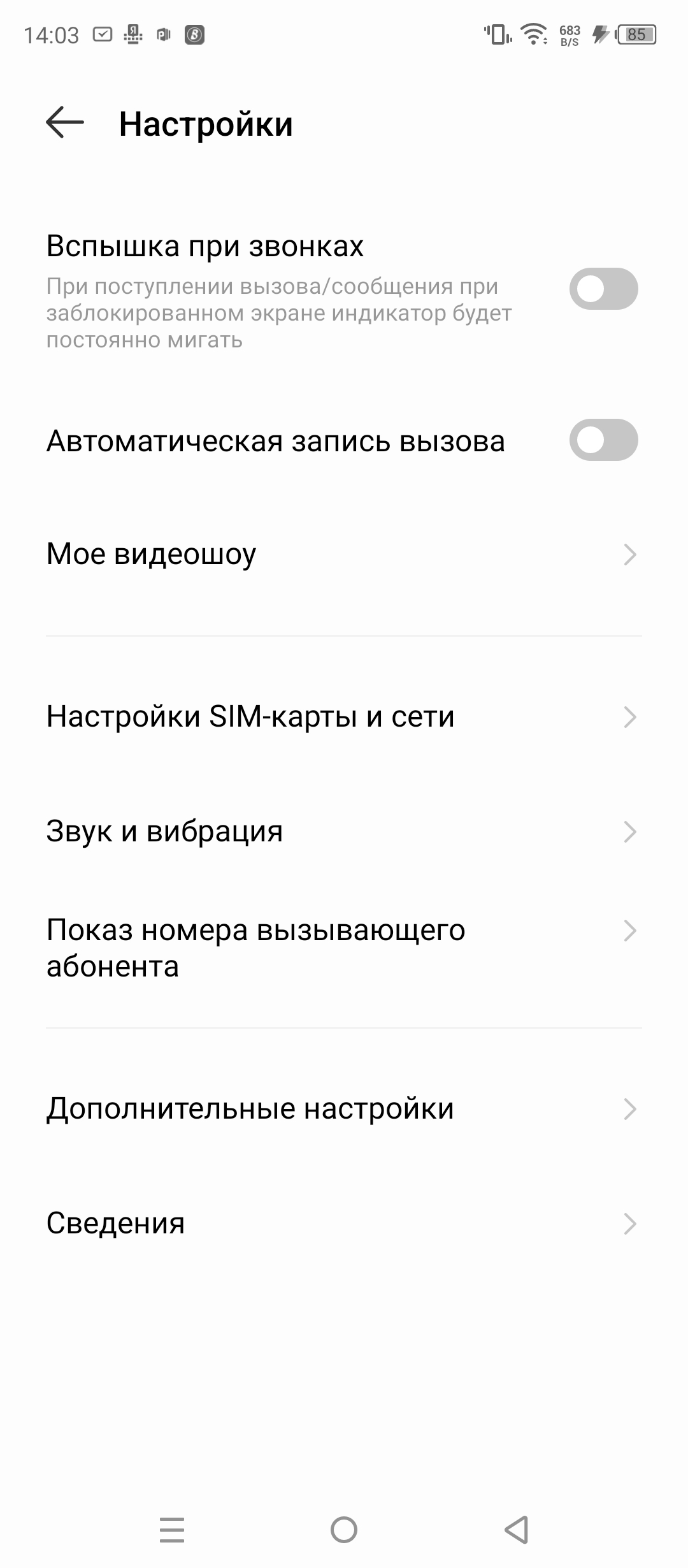Go back using the arrow next to Настройки
688x1568 pixels.
click(x=65, y=122)
